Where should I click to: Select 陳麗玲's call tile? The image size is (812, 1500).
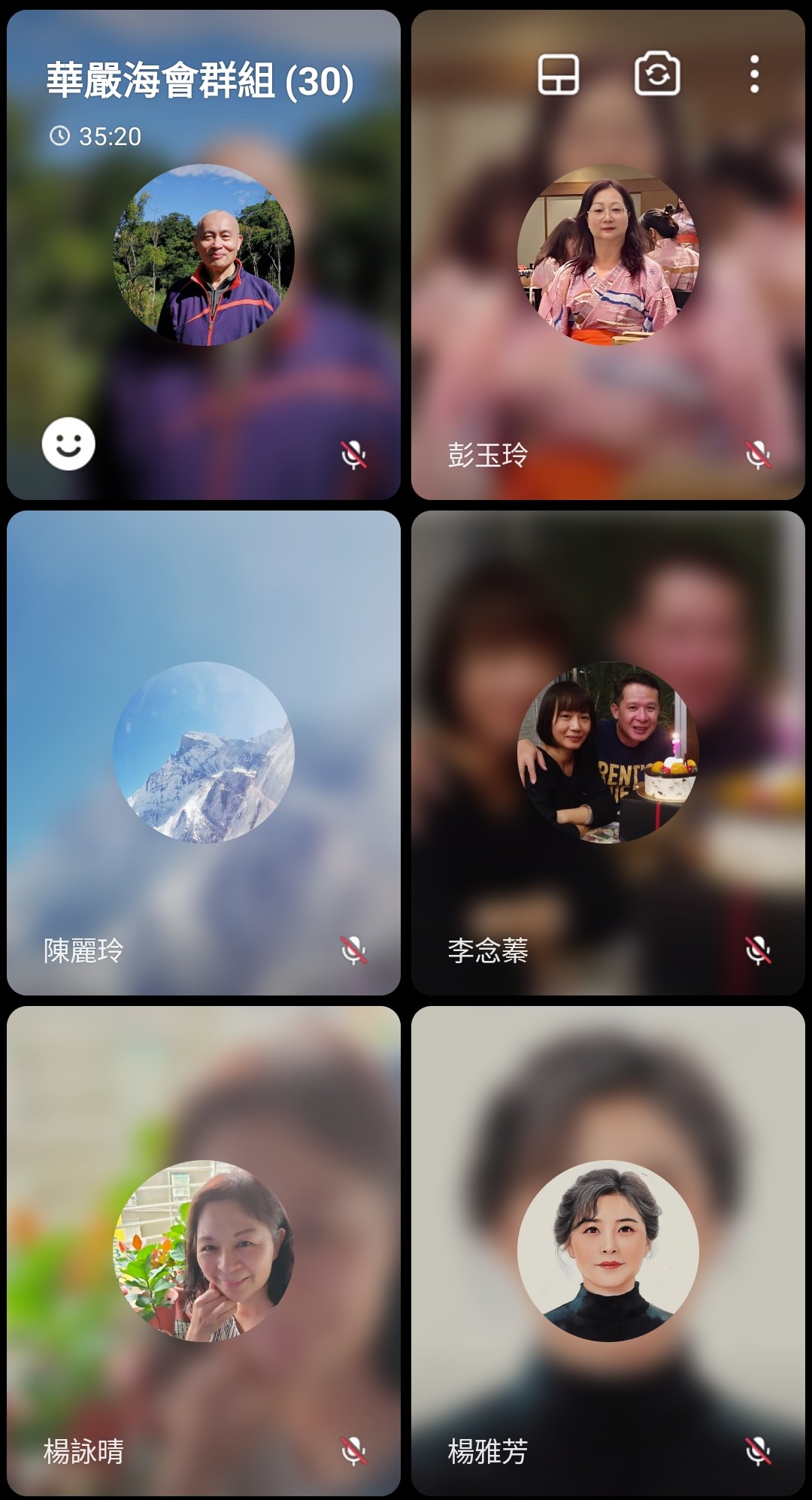[x=203, y=752]
